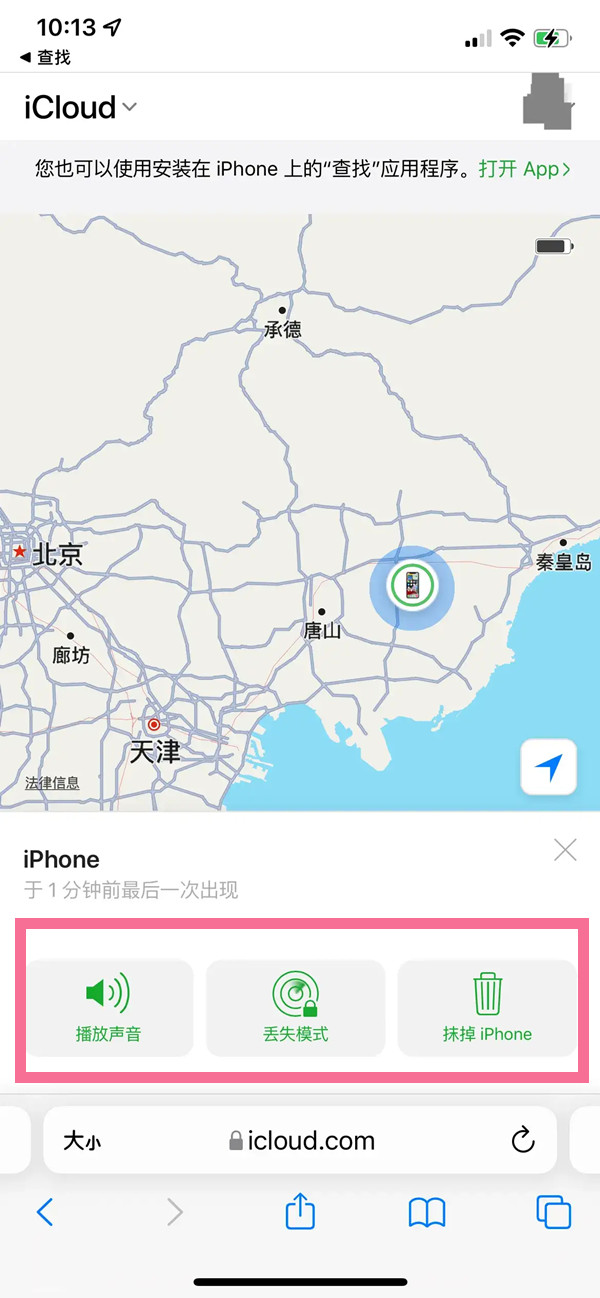
Task: Tap the 播放声音 play sound button
Action: click(x=108, y=1008)
